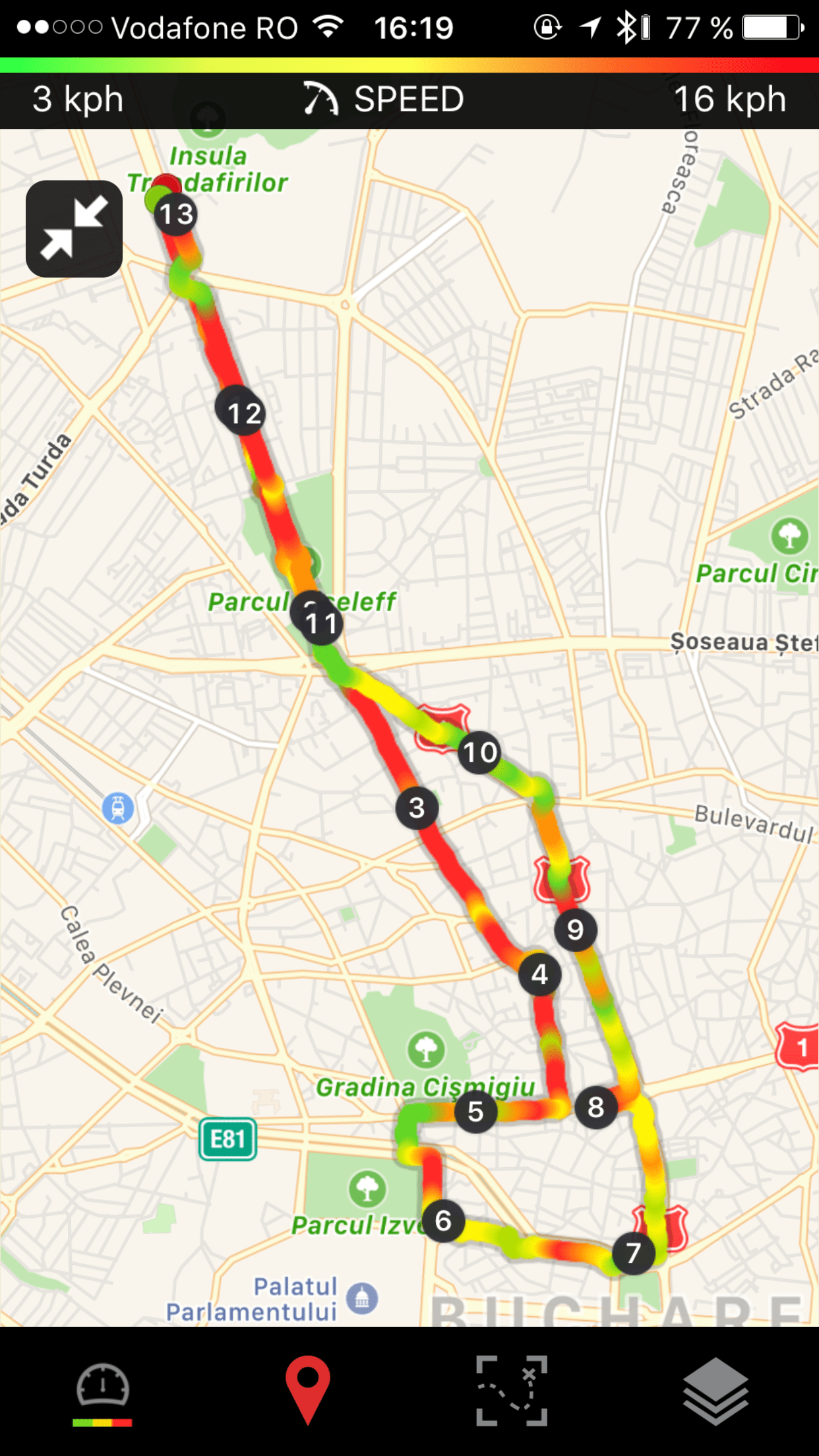Select kilometer marker 4 on the route
Screen dimensions: 819x1456
point(539,974)
